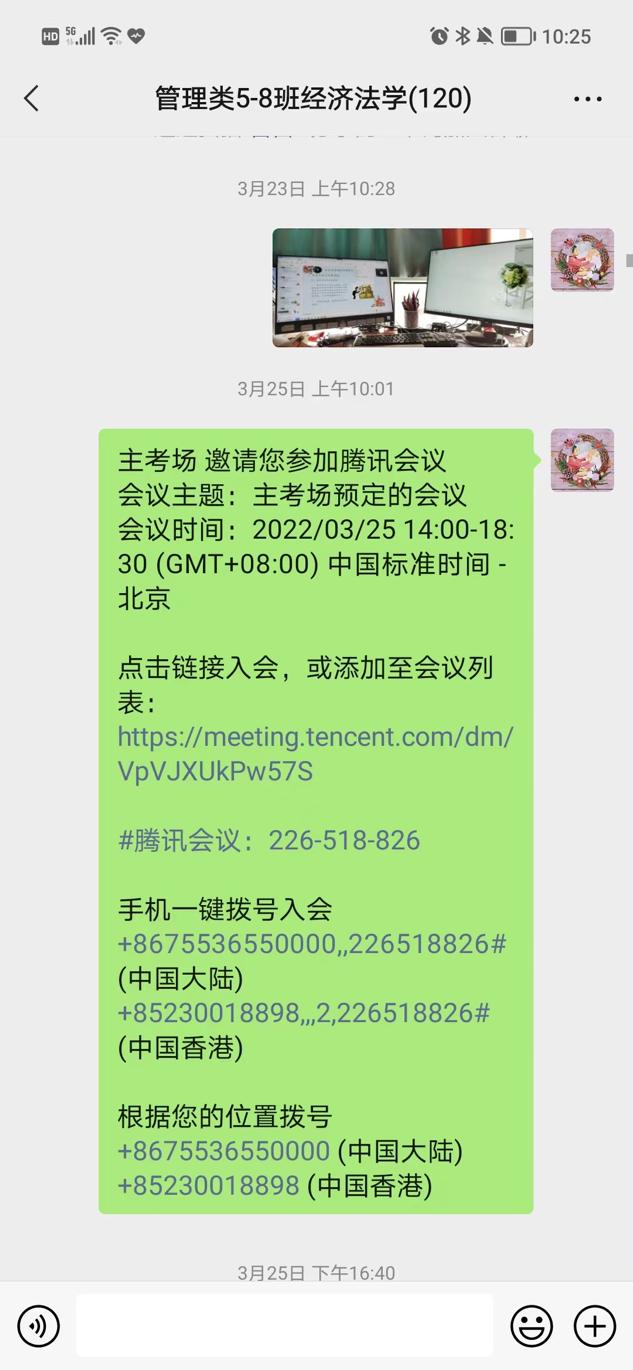Go back from the group chat

[32, 98]
